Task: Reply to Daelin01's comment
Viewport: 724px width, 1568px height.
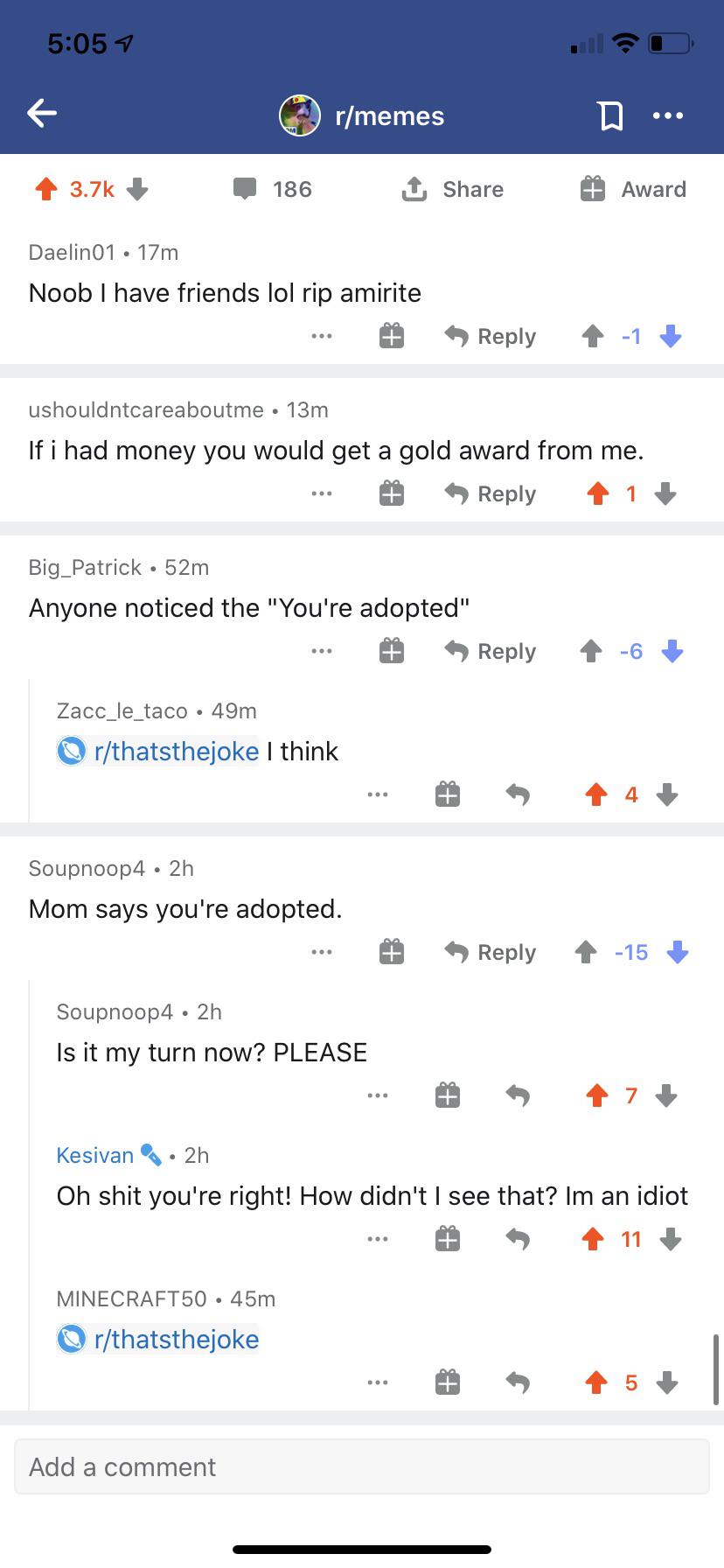Action: [491, 336]
